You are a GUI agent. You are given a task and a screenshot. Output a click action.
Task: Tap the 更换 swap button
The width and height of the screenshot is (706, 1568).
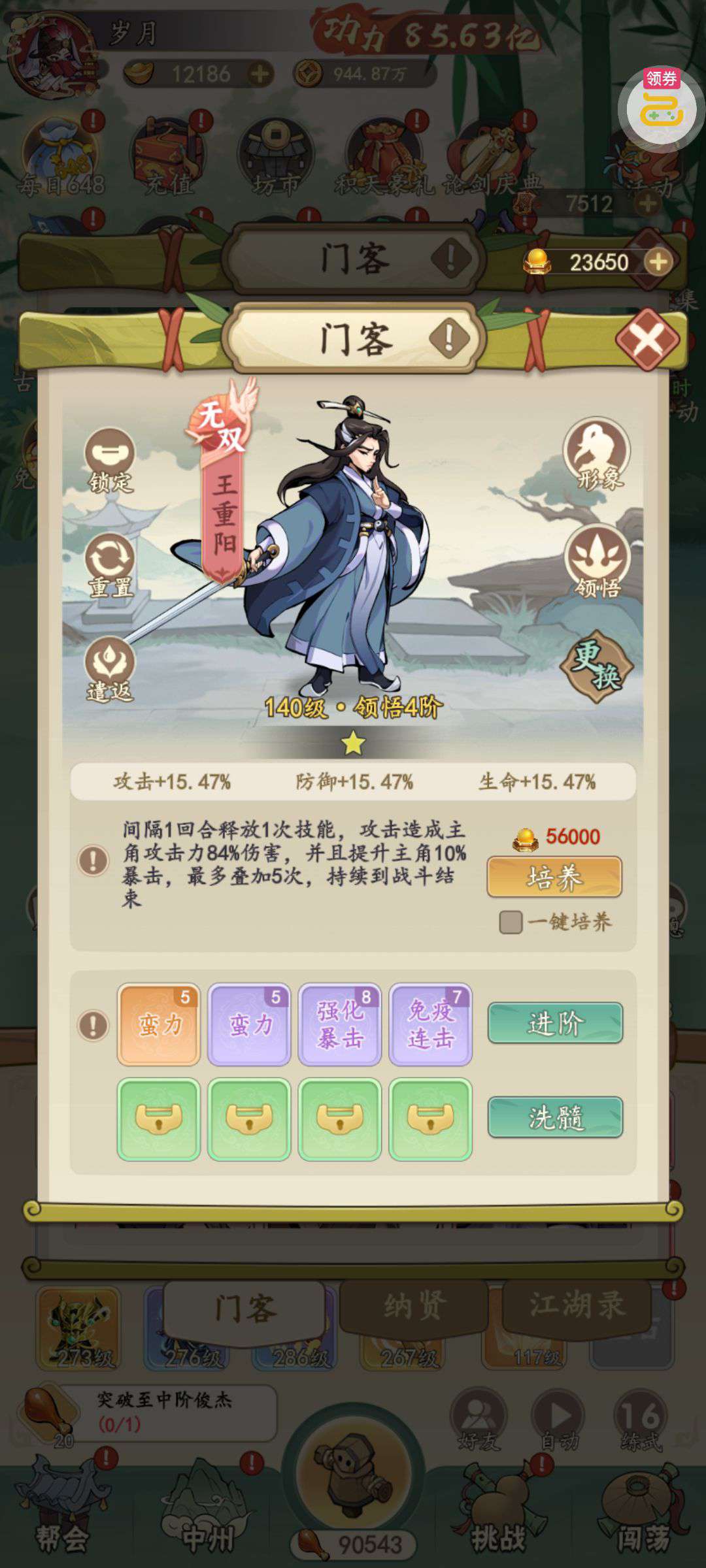(597, 666)
